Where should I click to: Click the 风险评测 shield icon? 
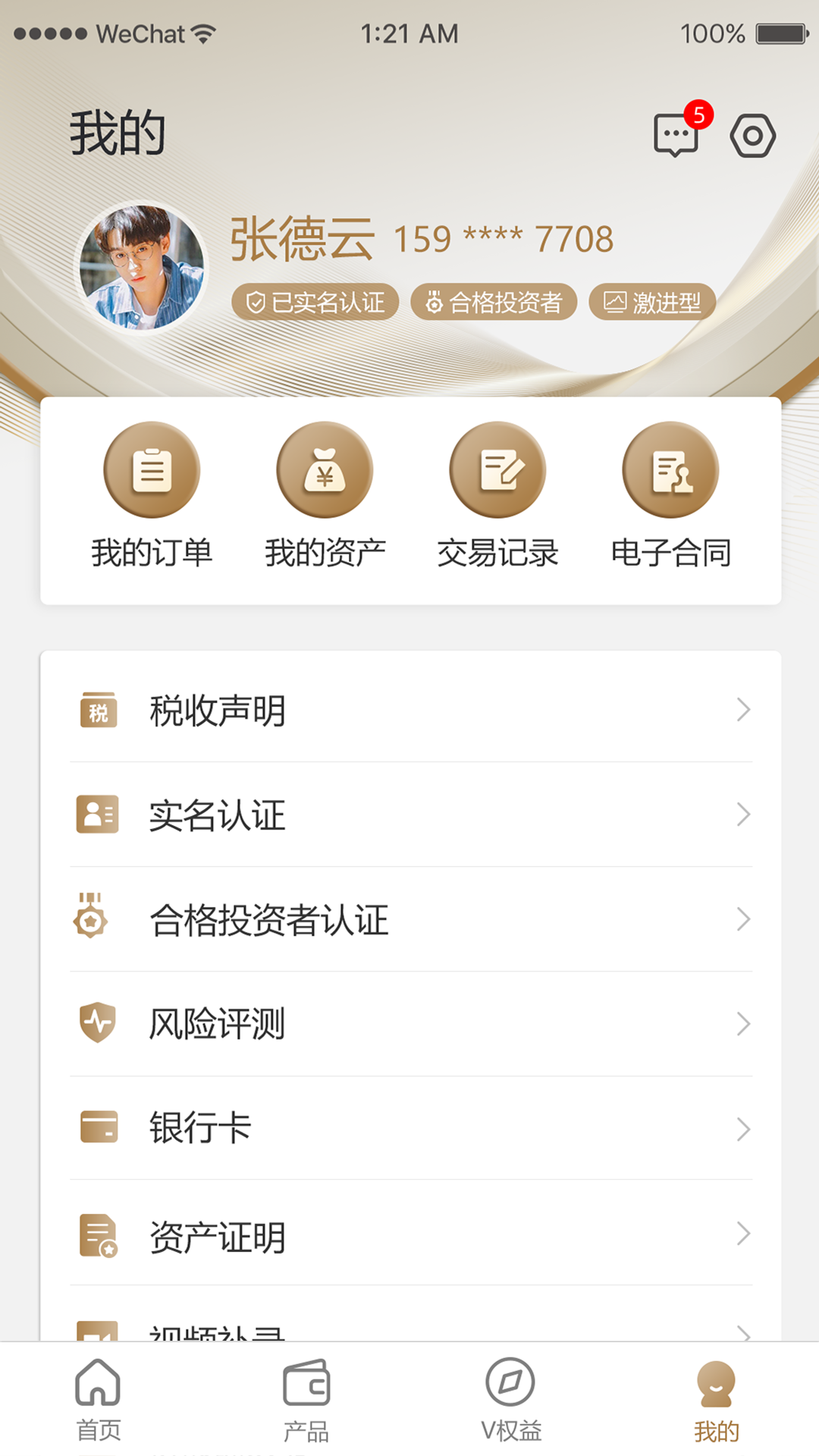(x=97, y=1024)
